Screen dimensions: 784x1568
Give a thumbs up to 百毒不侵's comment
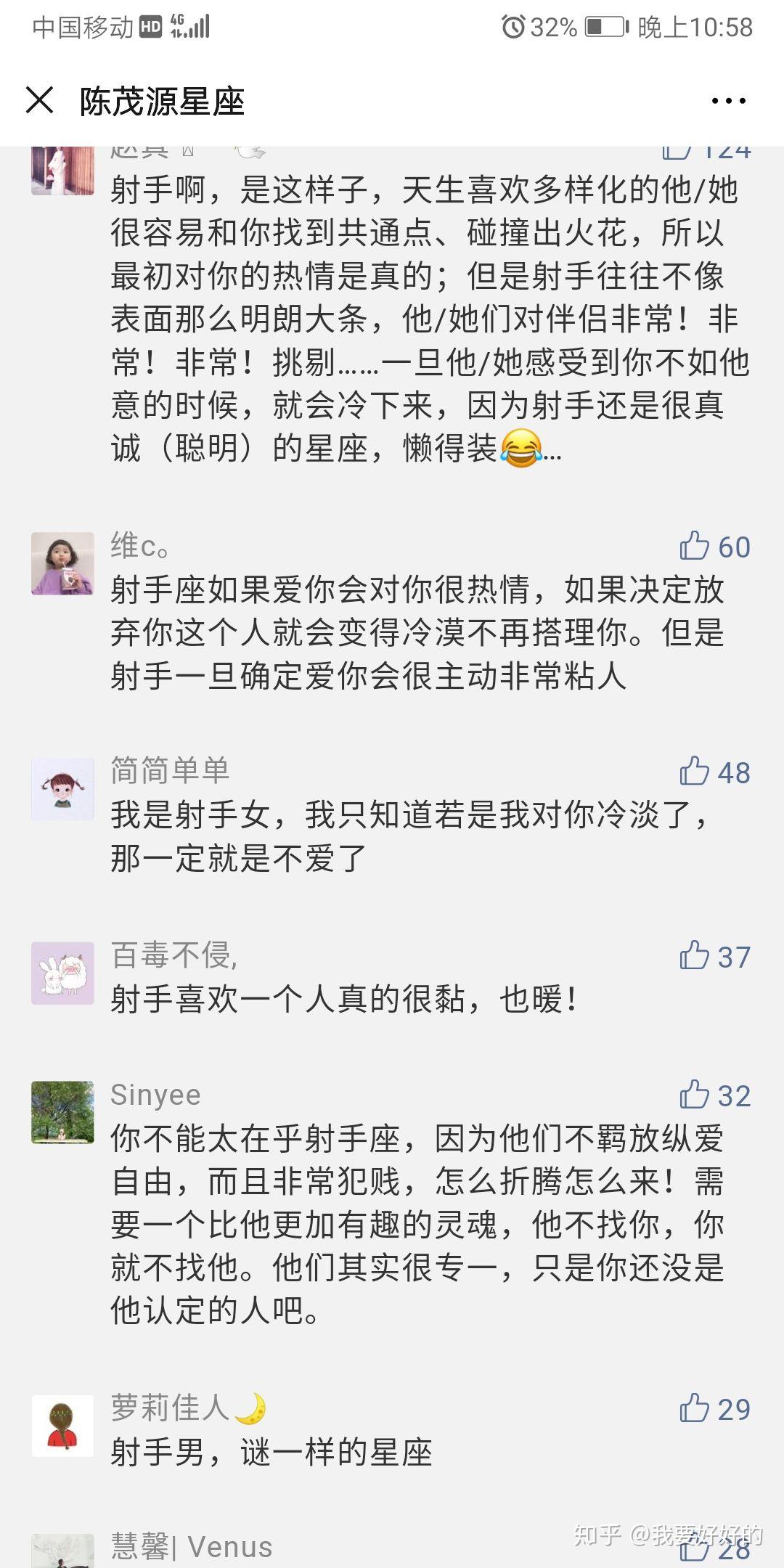[x=694, y=956]
